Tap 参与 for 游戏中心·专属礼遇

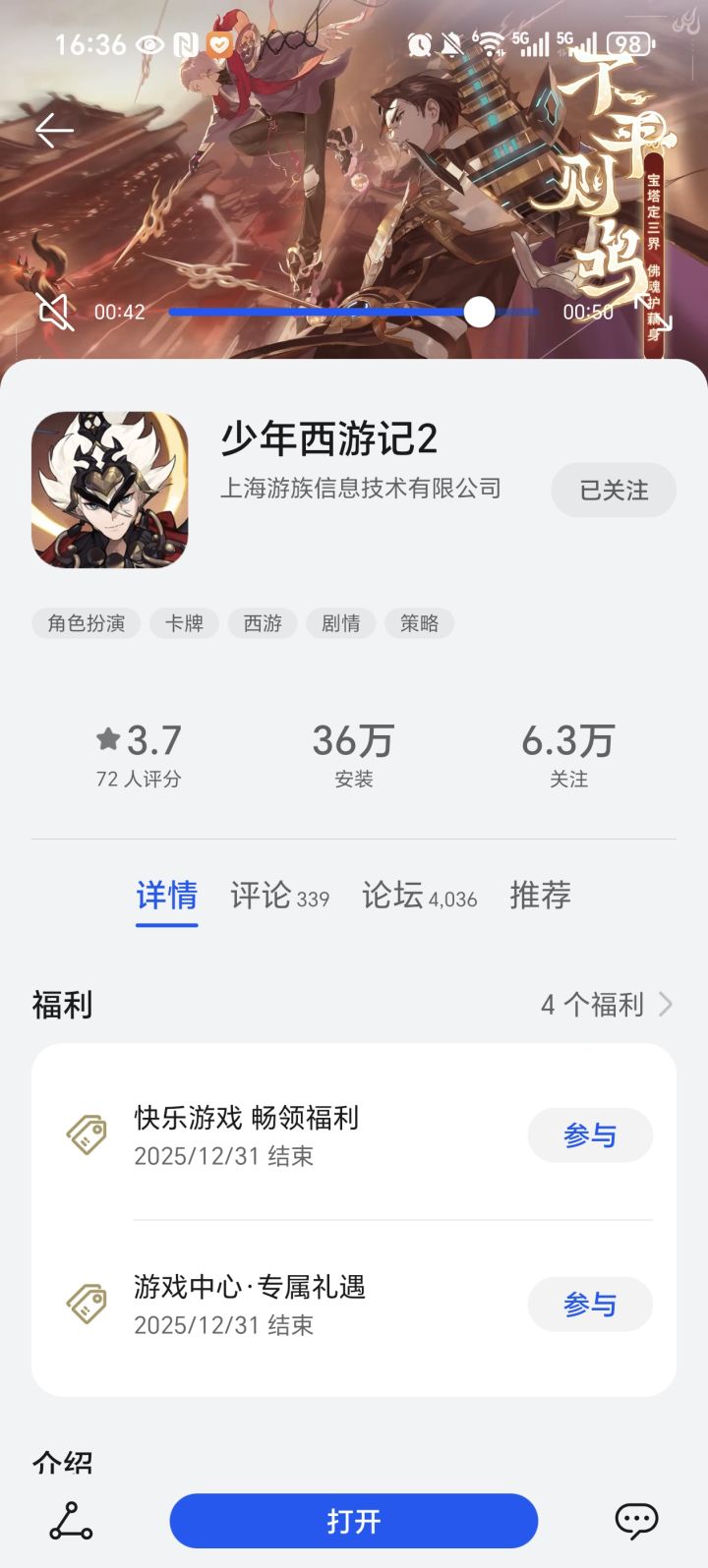click(x=590, y=1305)
